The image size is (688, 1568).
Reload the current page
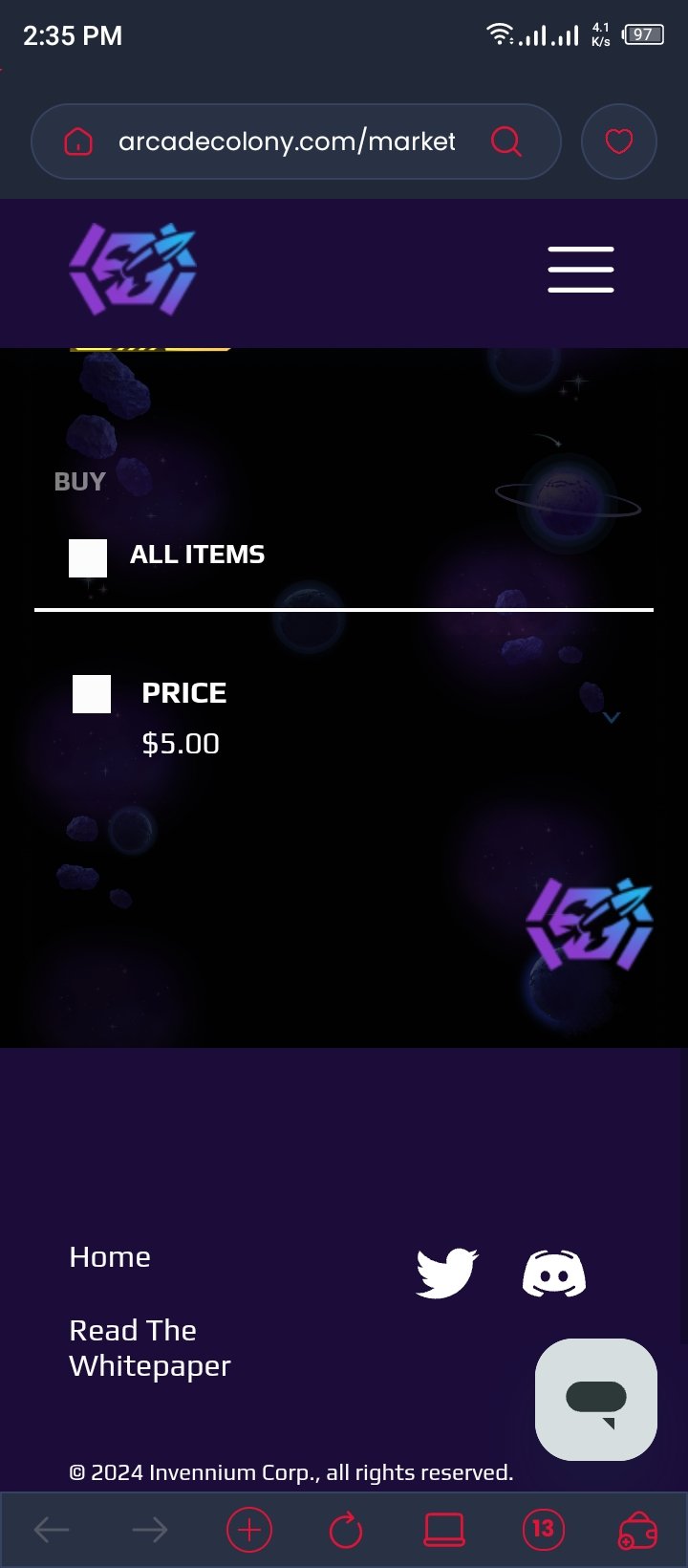coord(346,1530)
